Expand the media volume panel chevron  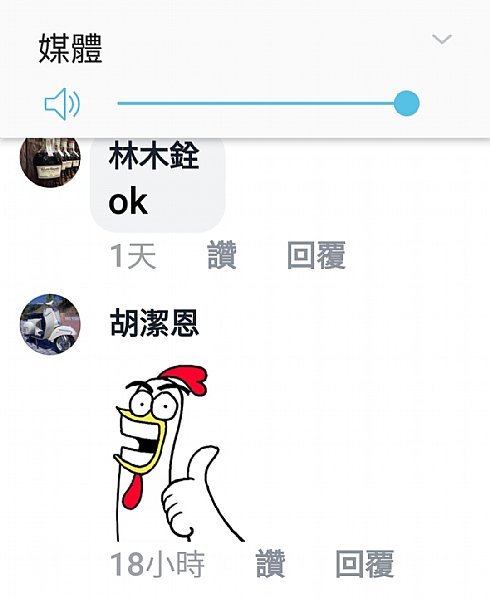(x=442, y=39)
